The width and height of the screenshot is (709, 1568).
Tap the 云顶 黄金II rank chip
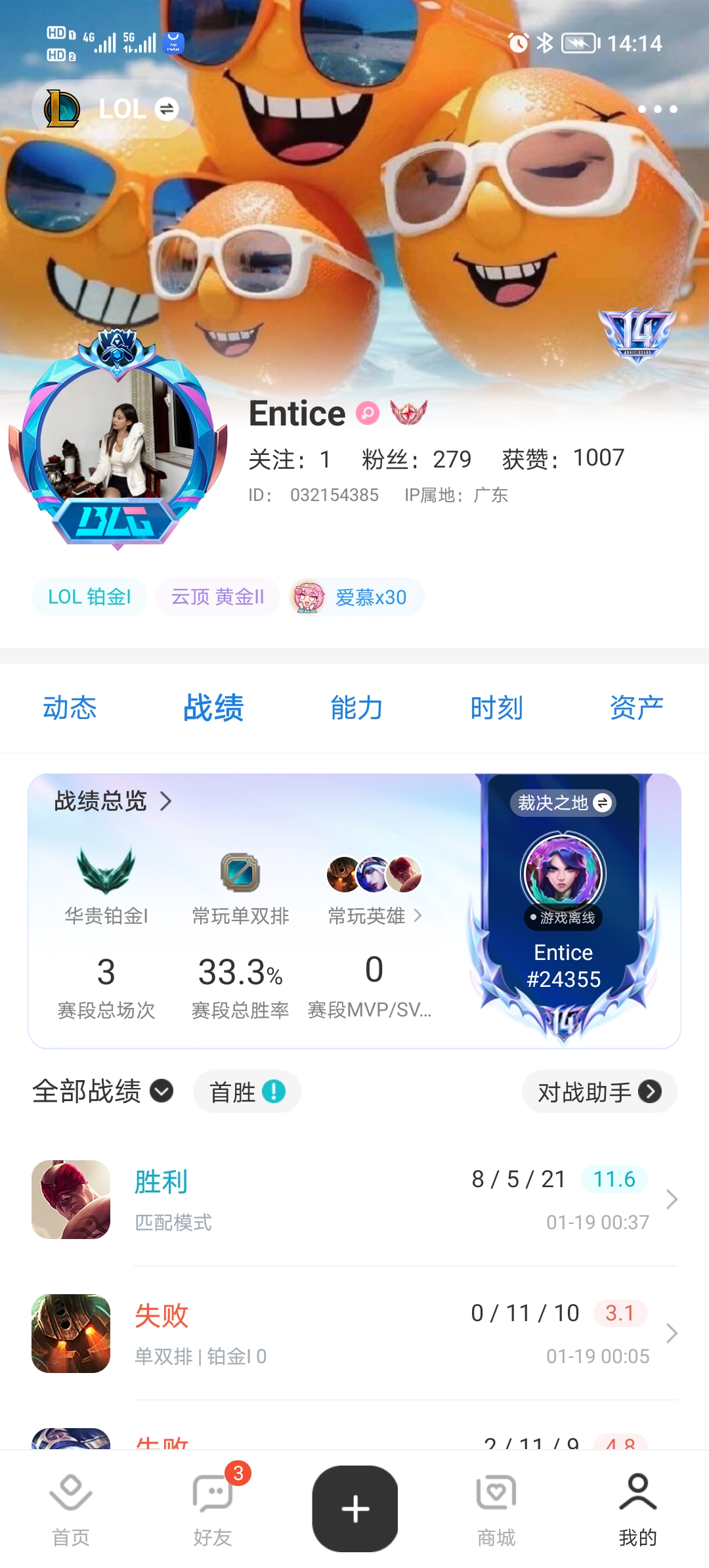click(x=217, y=597)
